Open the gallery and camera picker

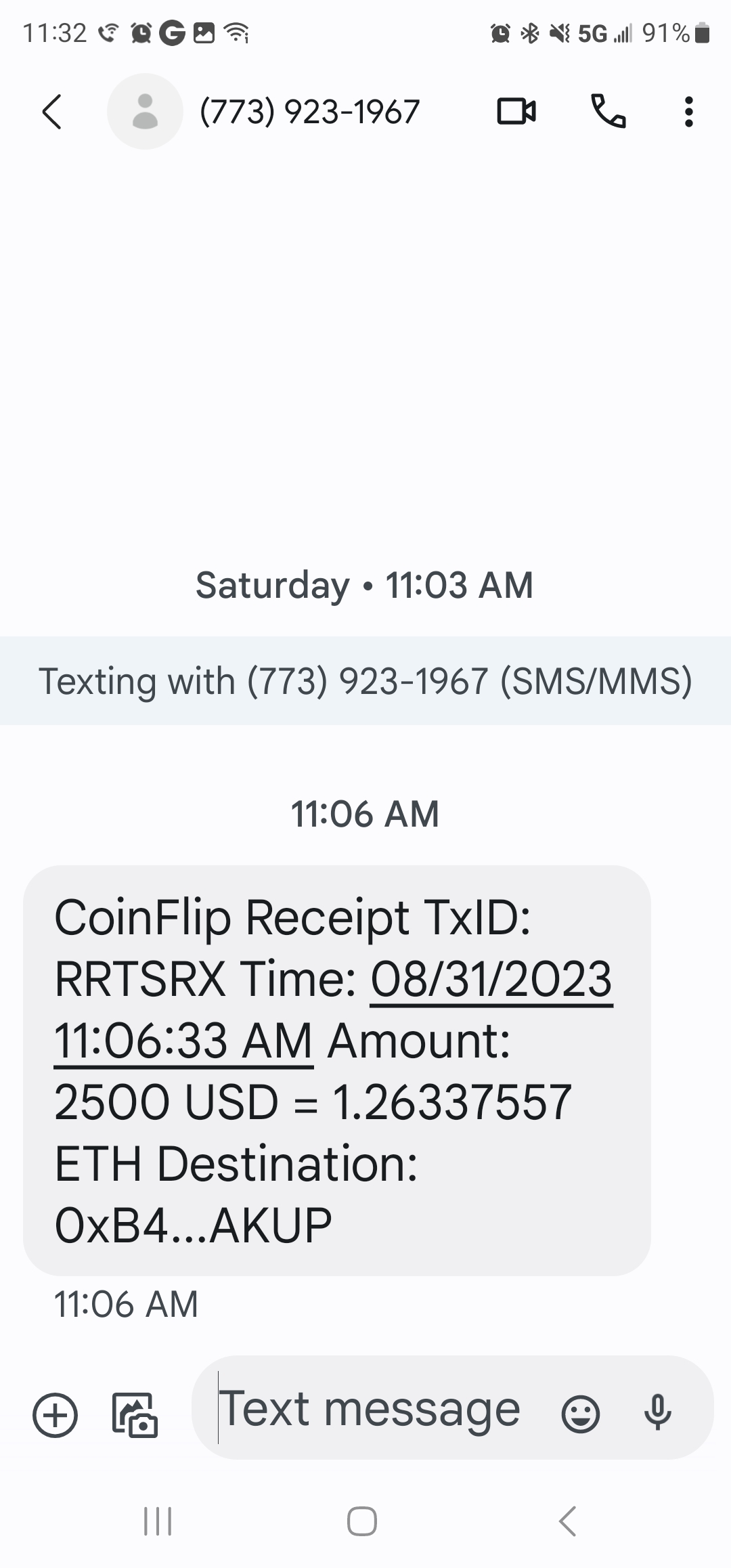coord(134,1414)
